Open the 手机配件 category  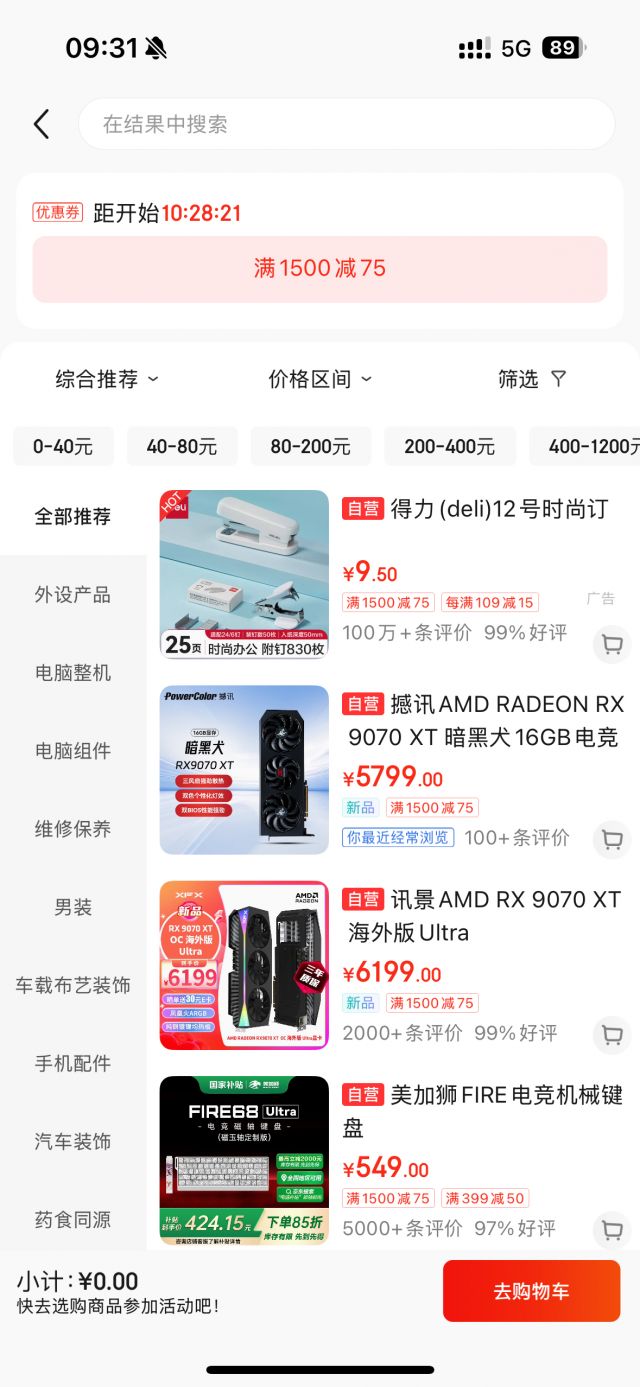73,1063
